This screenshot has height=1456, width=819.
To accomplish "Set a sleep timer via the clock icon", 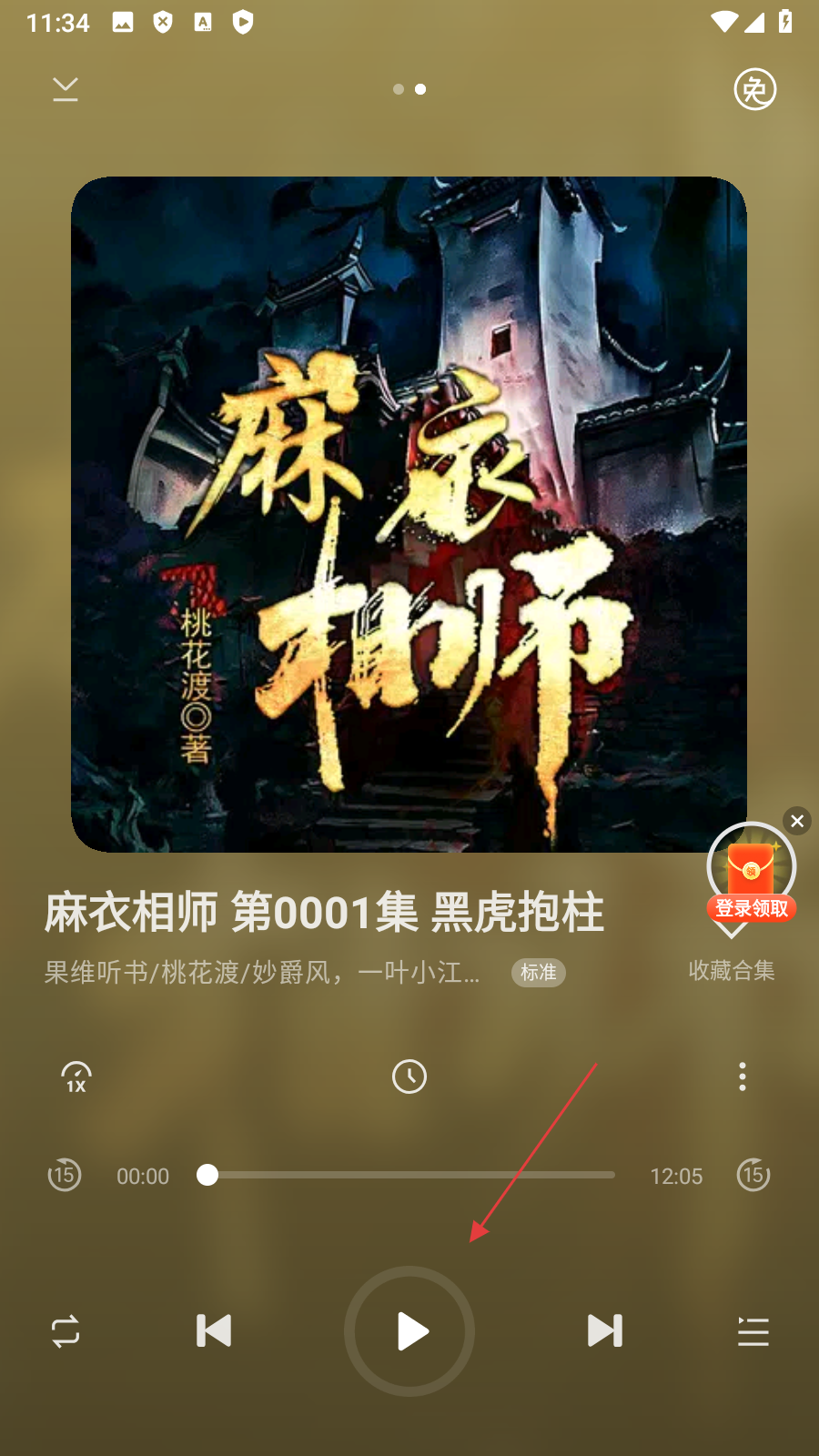I will pos(409,1077).
